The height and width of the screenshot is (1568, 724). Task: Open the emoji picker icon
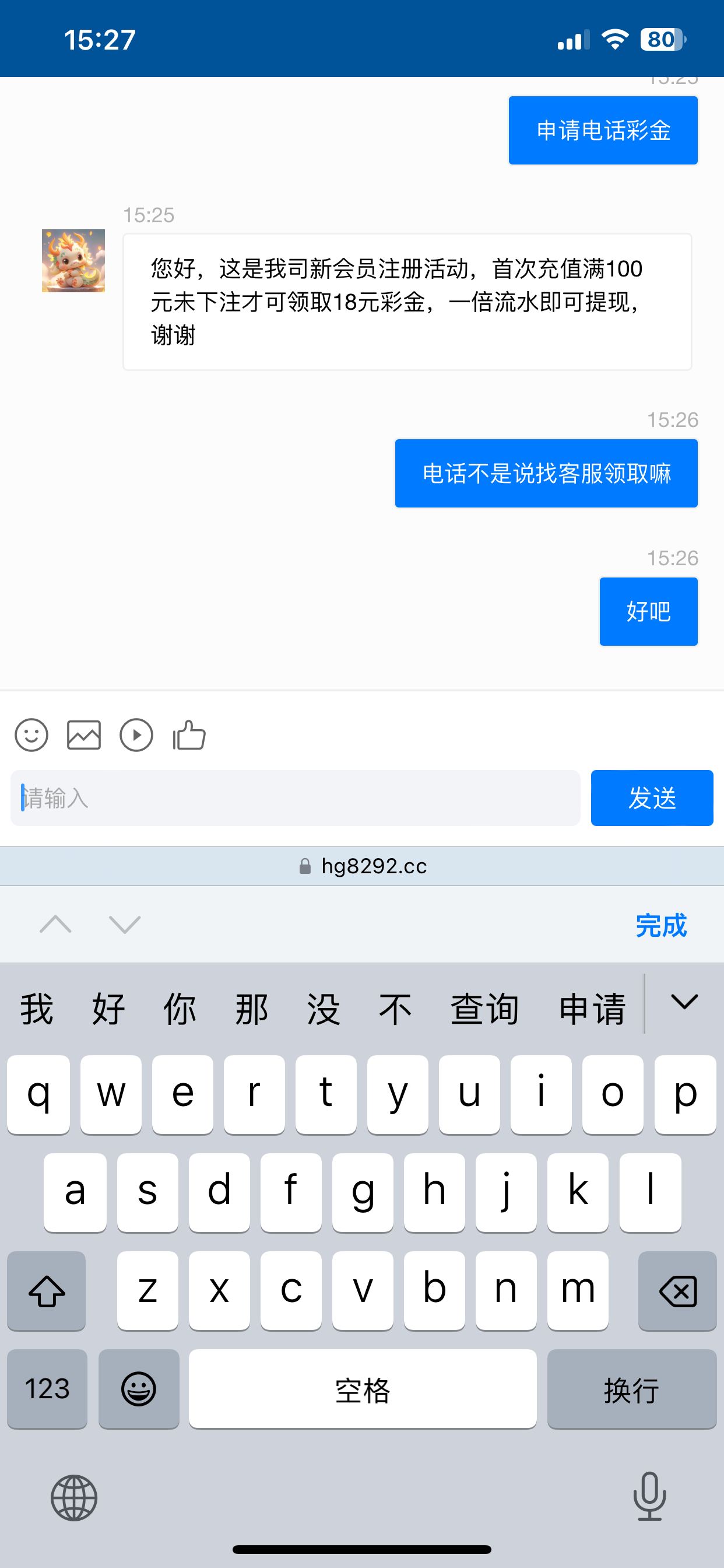[31, 736]
